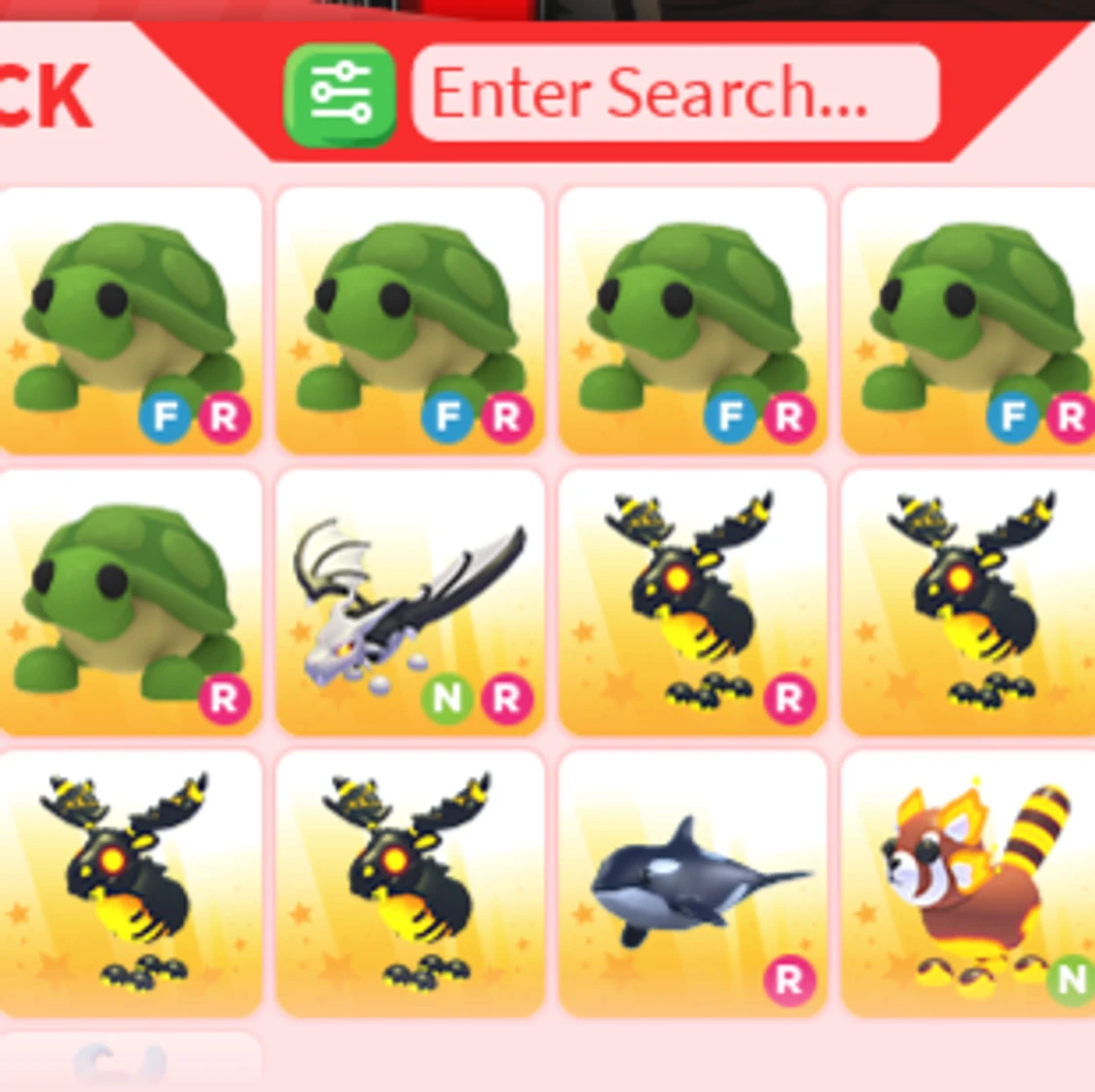The image size is (1095, 1092).
Task: Select the turtle with only an R tag
Action: (x=129, y=601)
